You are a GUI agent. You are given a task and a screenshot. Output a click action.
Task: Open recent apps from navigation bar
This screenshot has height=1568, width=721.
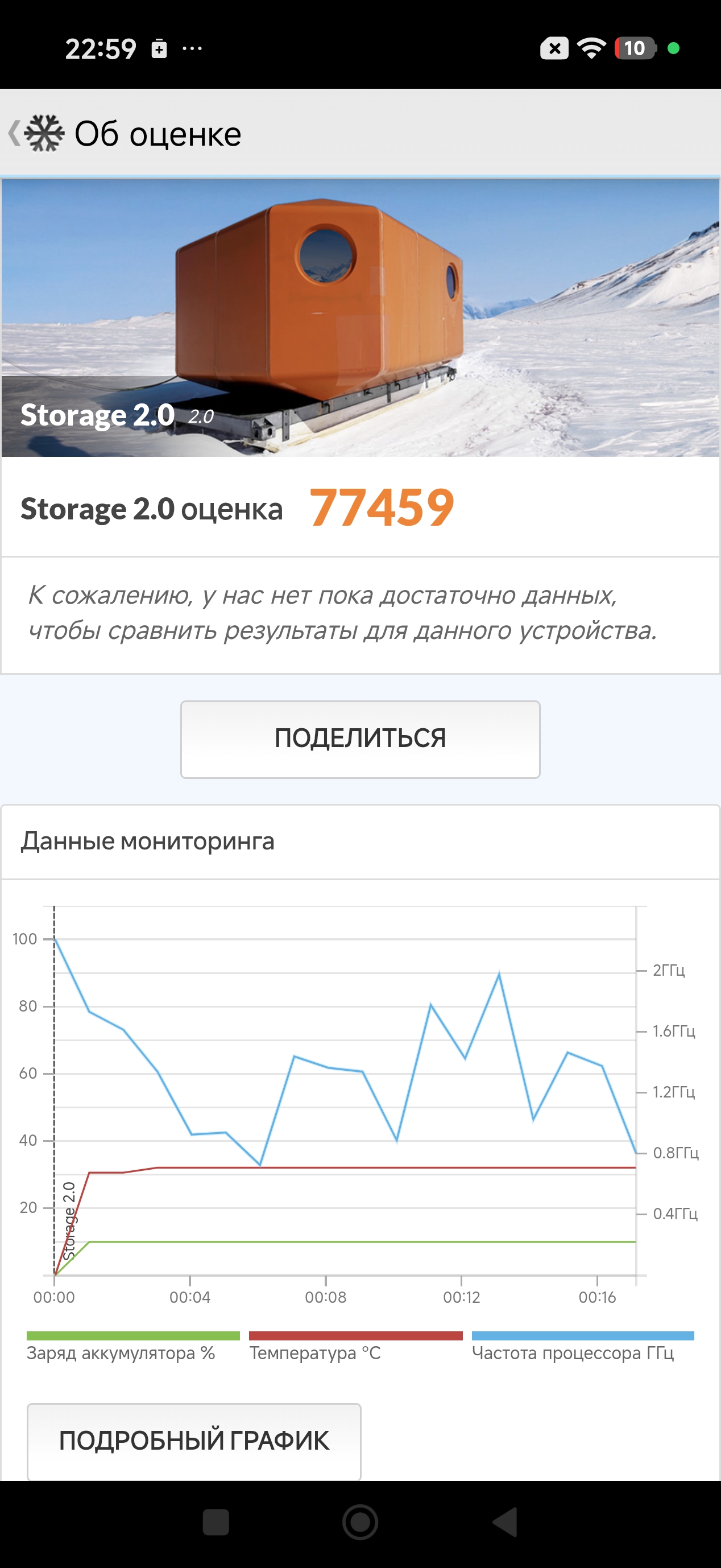click(x=216, y=1522)
